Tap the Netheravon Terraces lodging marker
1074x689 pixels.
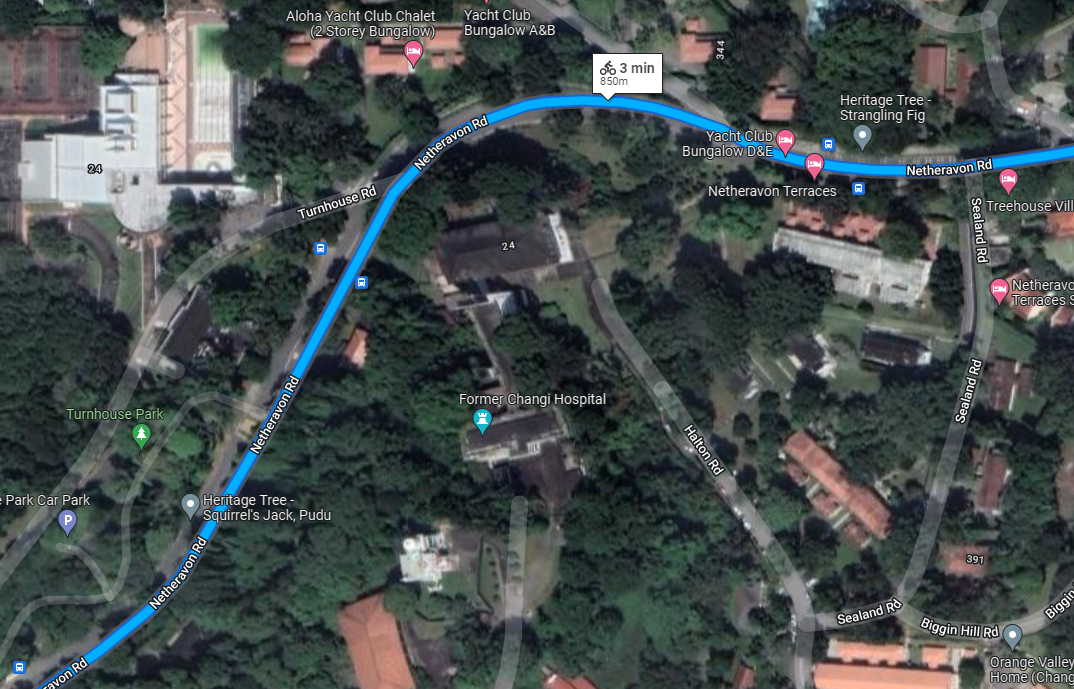coord(814,165)
